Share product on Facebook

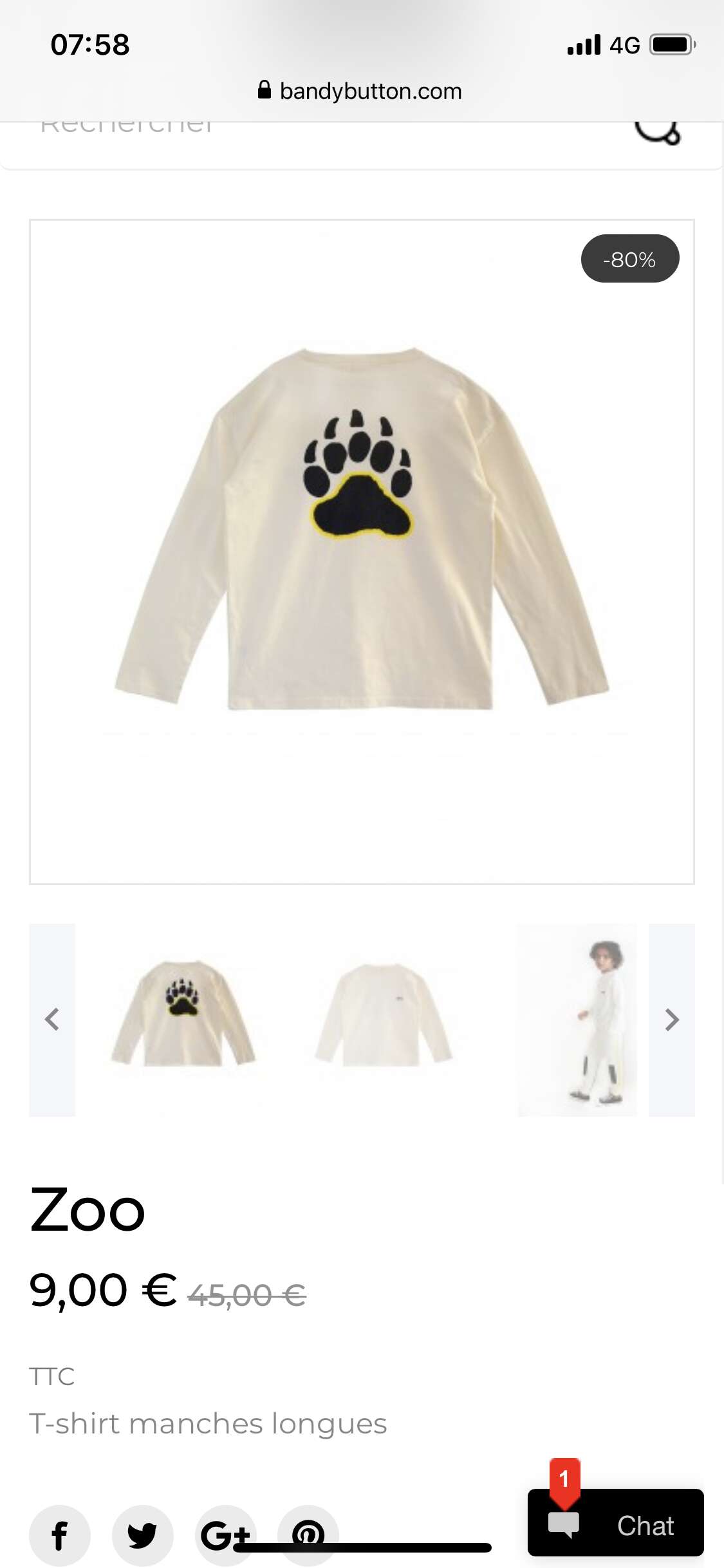(60, 1535)
